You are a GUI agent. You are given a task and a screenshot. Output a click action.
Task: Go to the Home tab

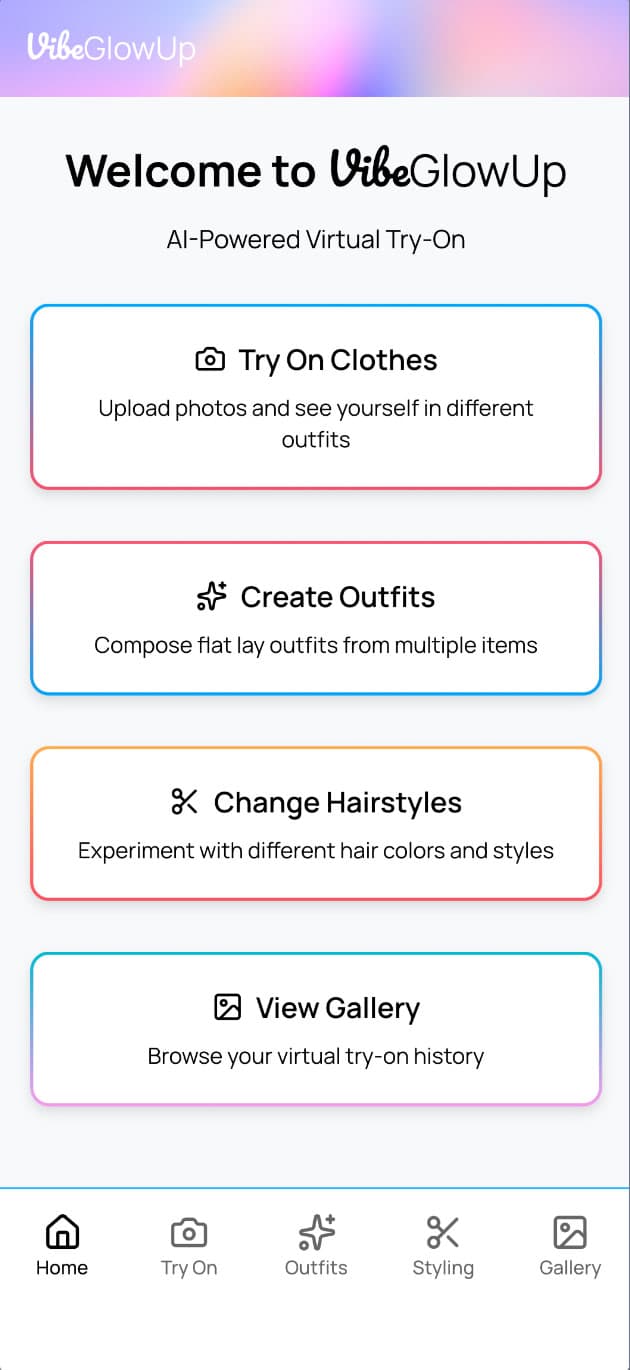pos(62,1245)
